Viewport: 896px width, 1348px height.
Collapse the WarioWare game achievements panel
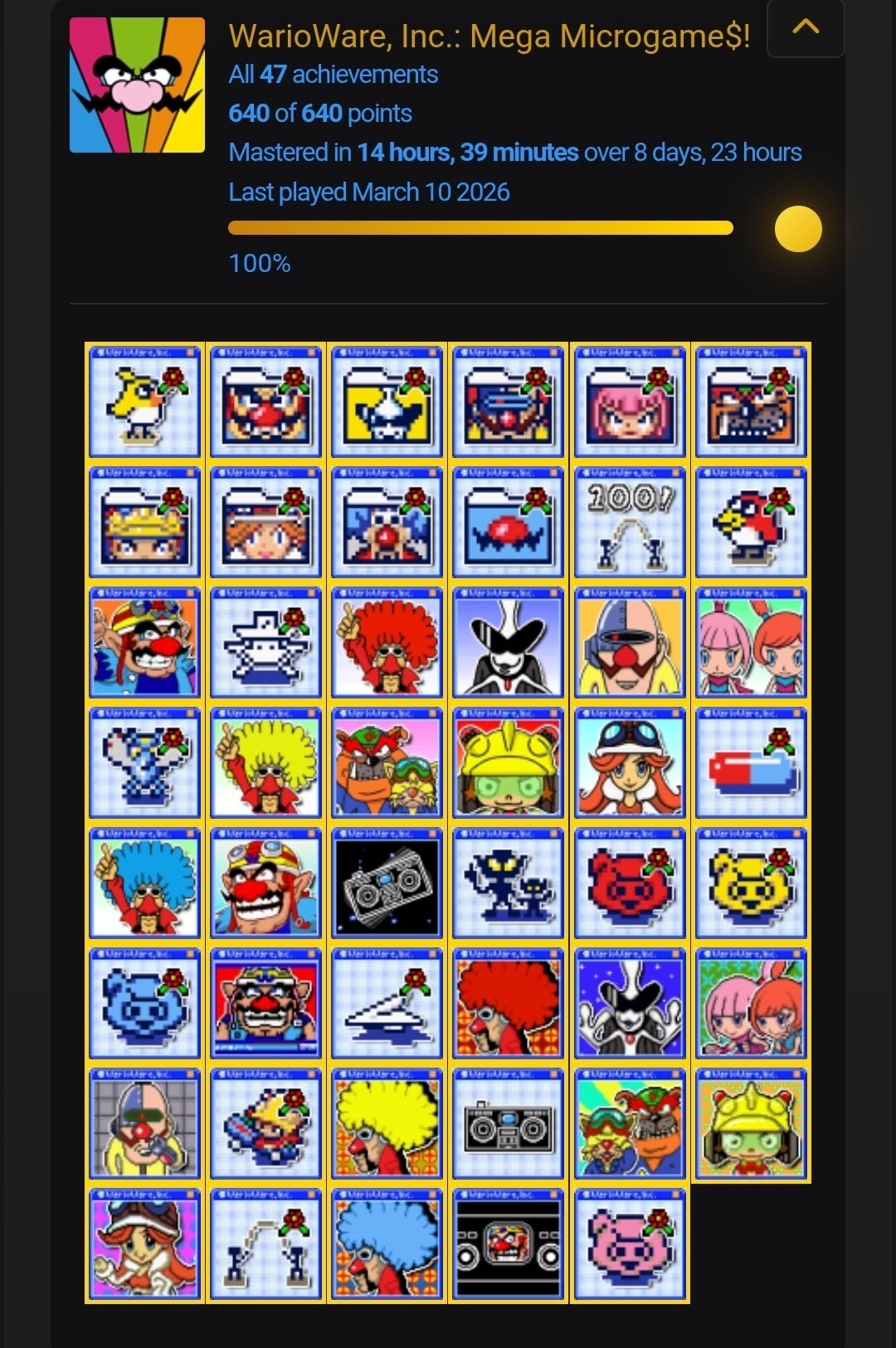point(806,28)
